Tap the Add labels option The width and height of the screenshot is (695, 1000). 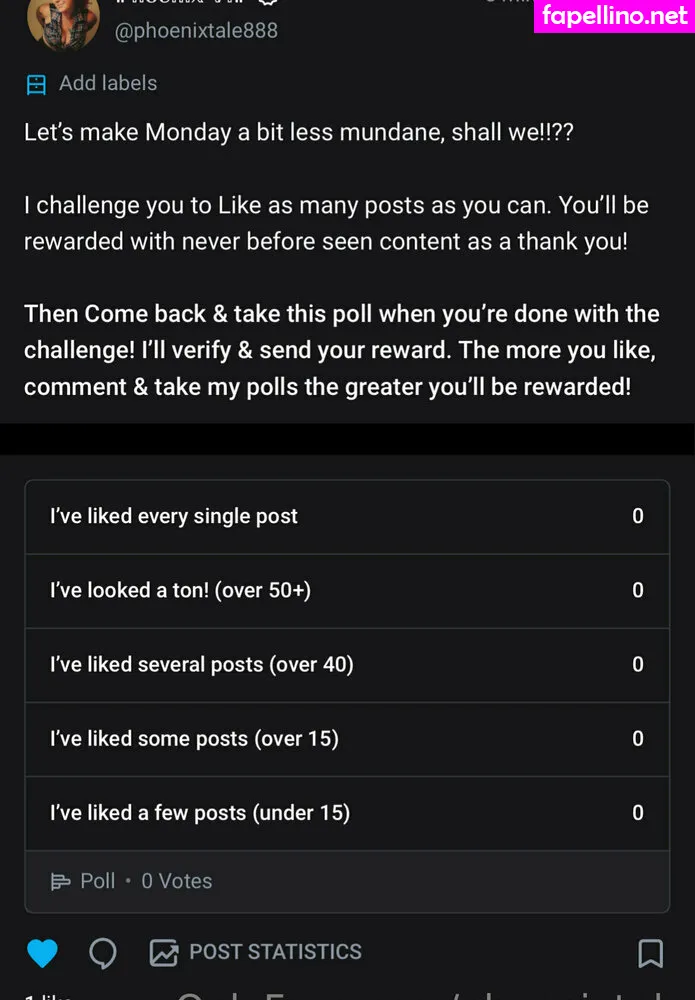pos(92,84)
